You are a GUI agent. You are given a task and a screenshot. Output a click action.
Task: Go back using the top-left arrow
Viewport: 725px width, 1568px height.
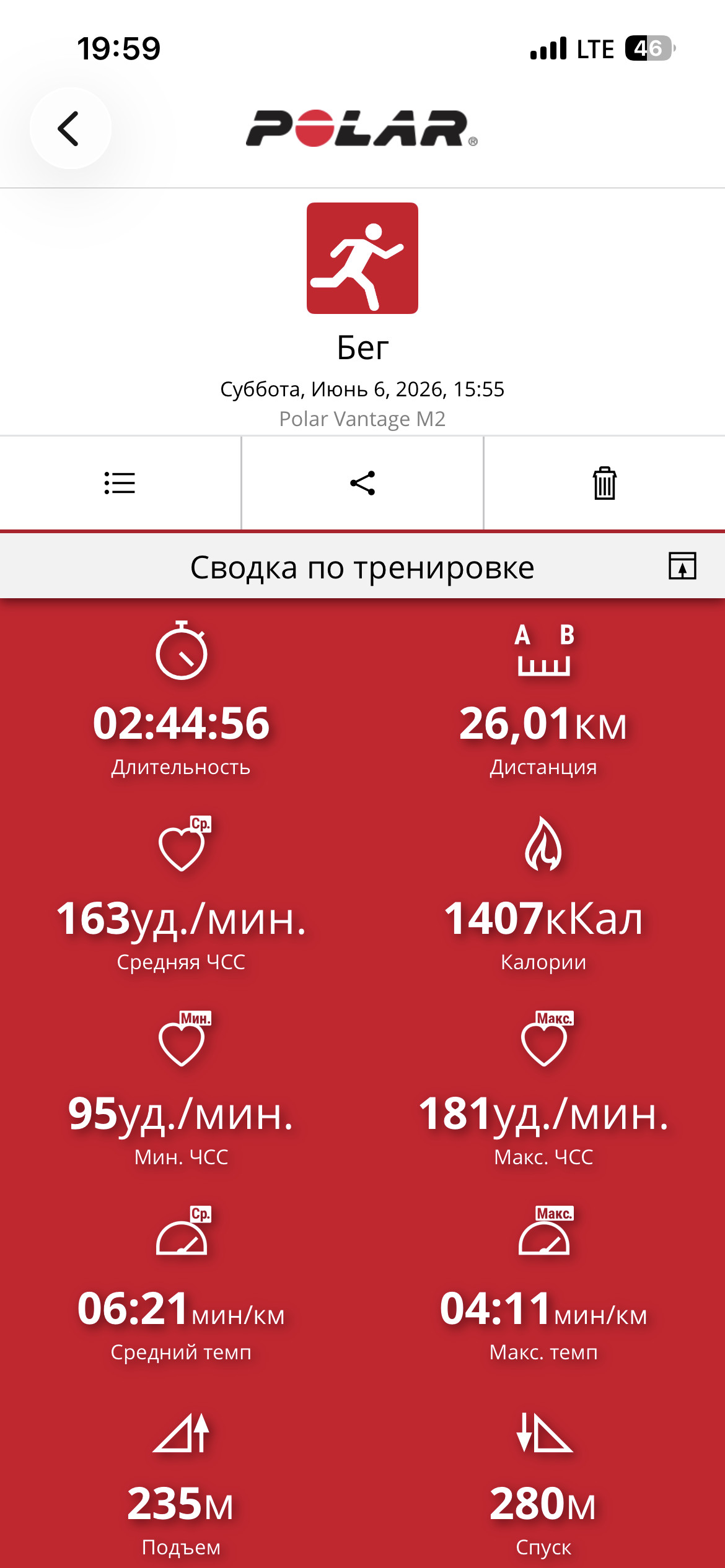(70, 128)
